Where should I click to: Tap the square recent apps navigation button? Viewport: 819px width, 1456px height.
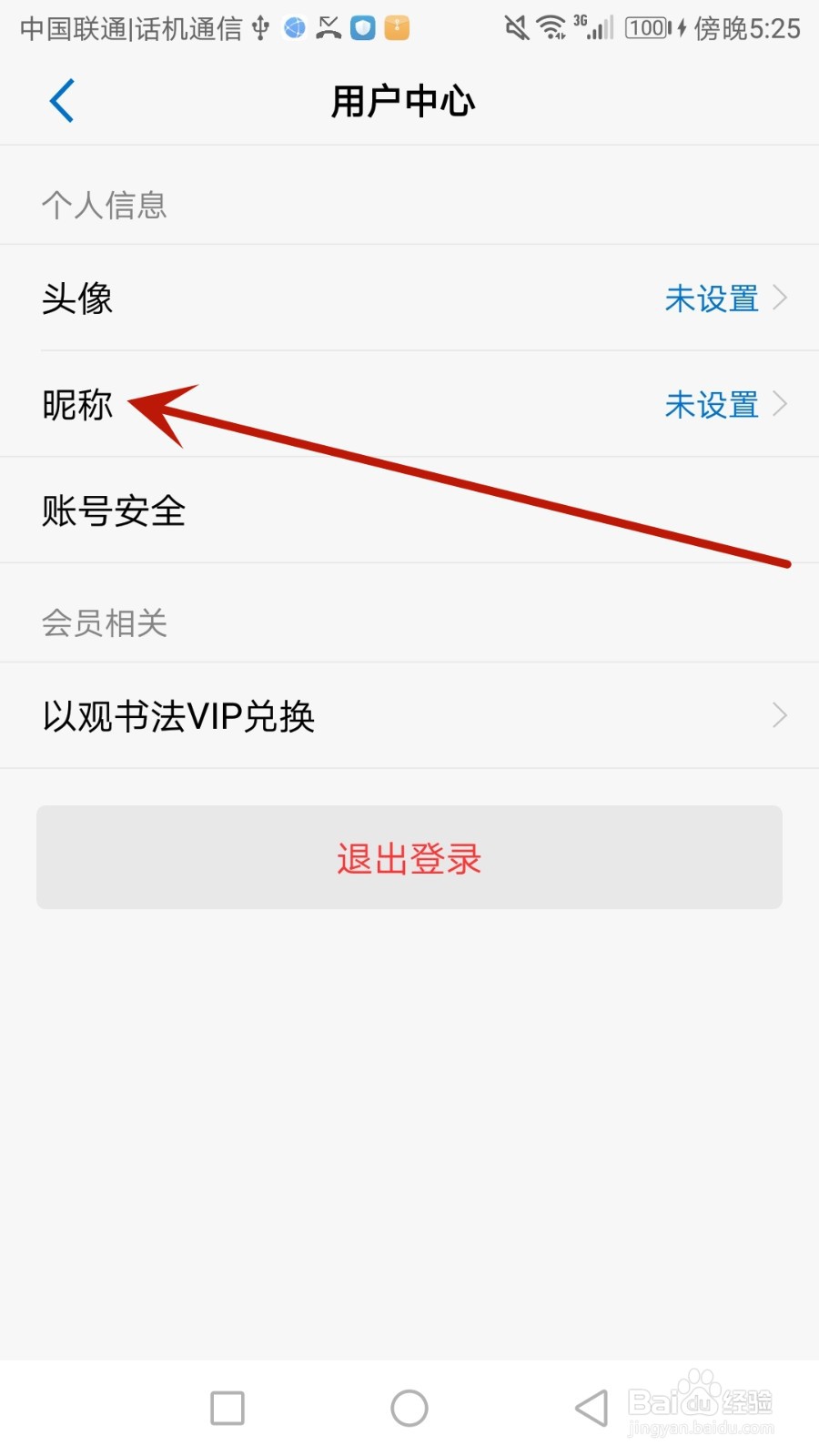tap(227, 1407)
